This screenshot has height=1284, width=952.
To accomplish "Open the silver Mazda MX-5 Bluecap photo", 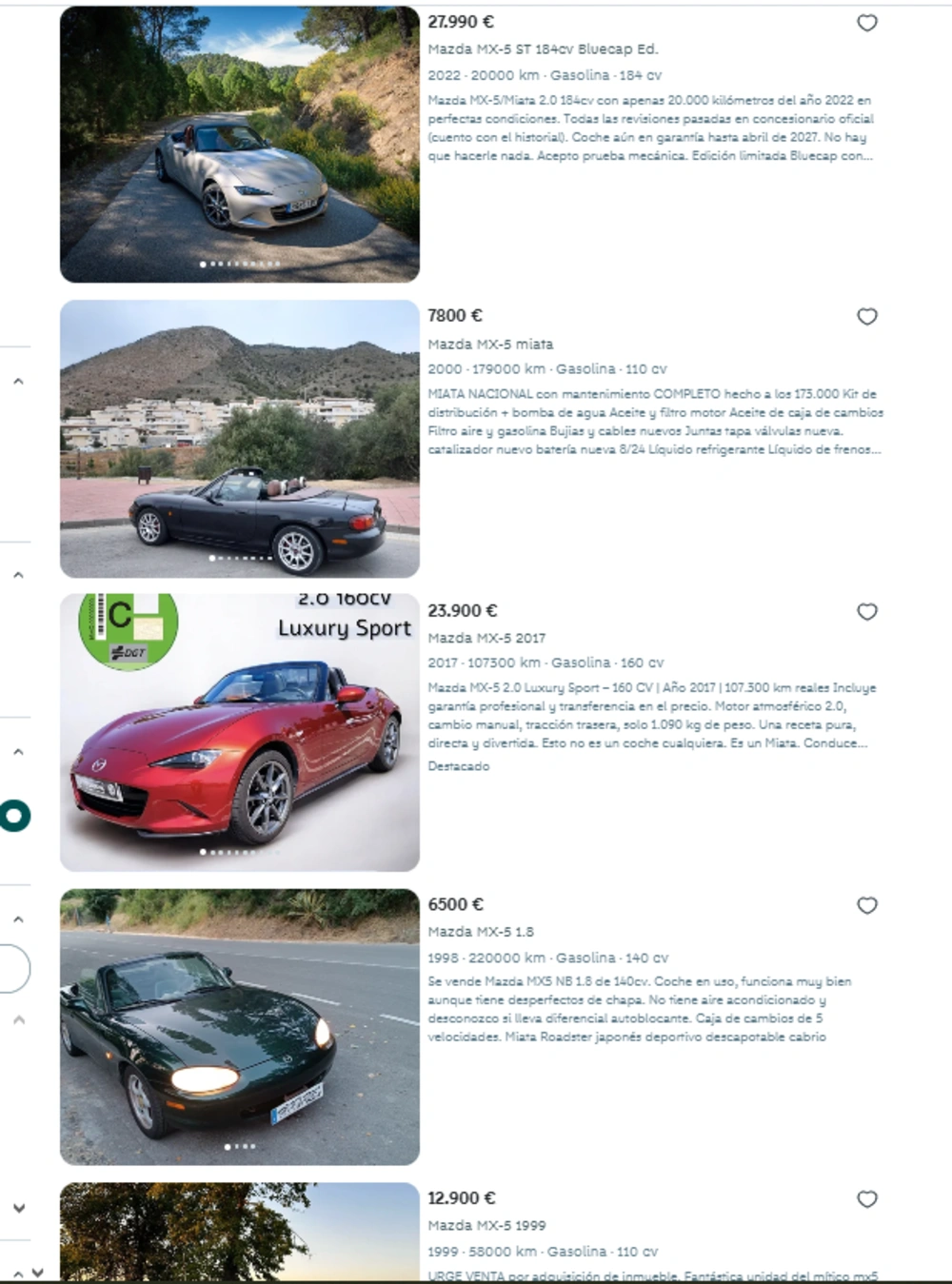I will [240, 145].
